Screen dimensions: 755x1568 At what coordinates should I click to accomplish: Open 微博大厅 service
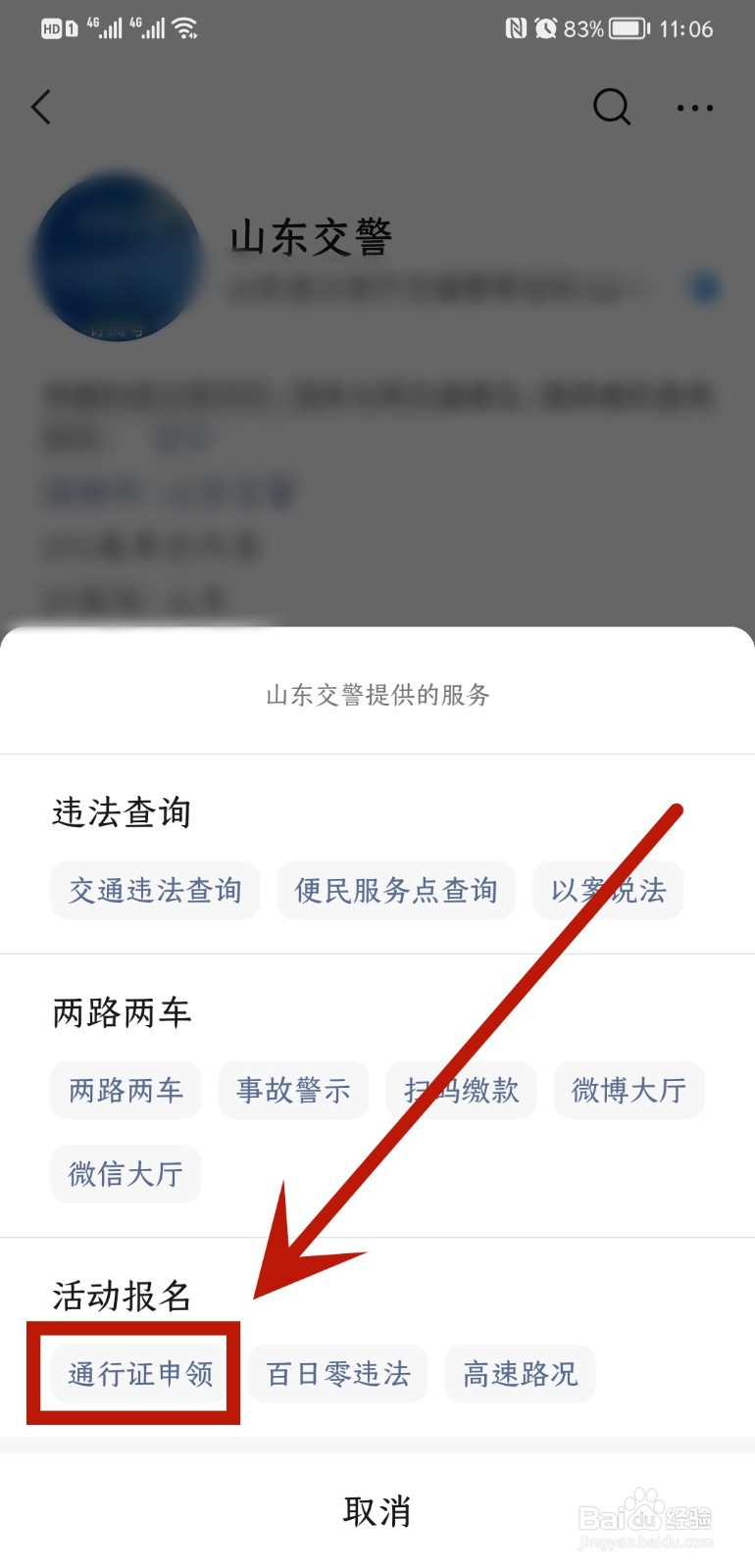pos(629,1090)
